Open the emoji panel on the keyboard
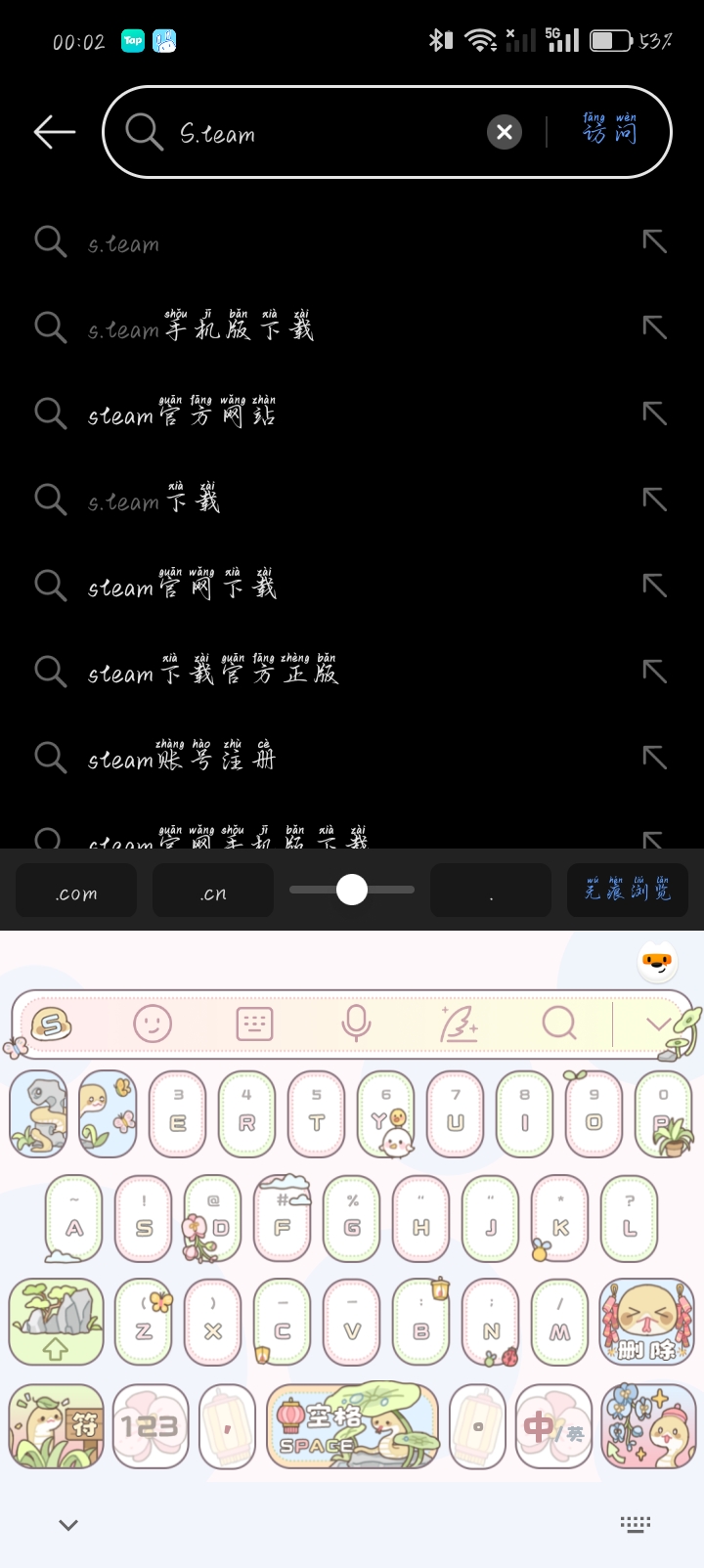This screenshot has height=1568, width=704. coord(153,1024)
